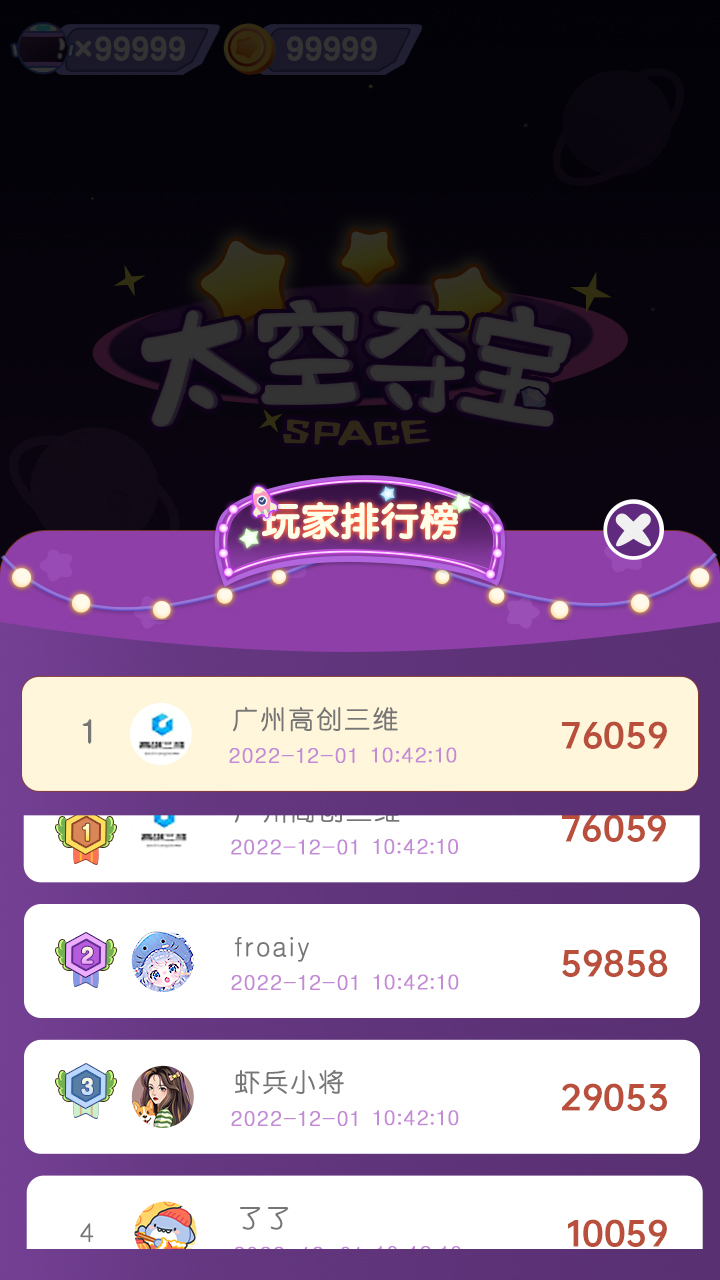Close the player ranking popup
This screenshot has height=1280, width=720.
[632, 531]
